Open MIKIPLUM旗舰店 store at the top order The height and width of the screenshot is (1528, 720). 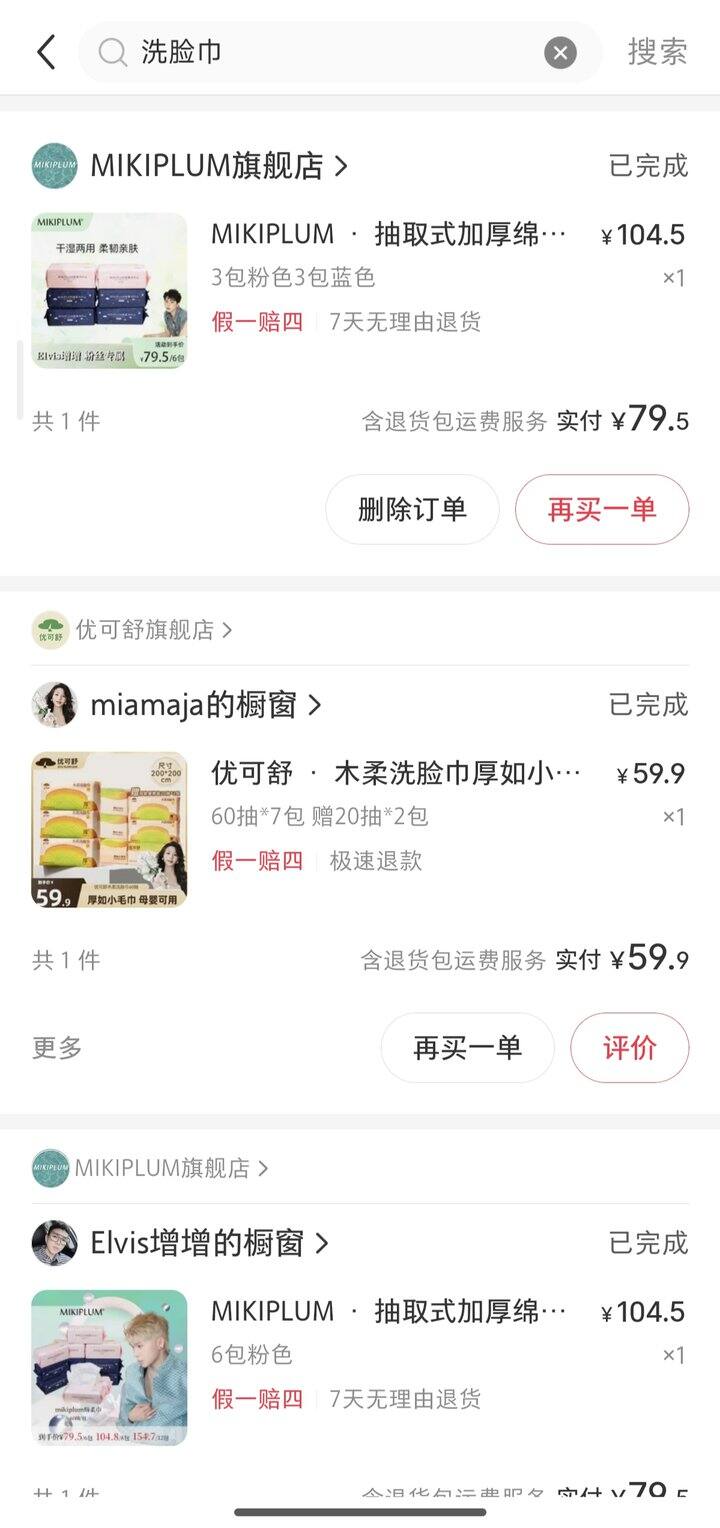pyautogui.click(x=206, y=166)
